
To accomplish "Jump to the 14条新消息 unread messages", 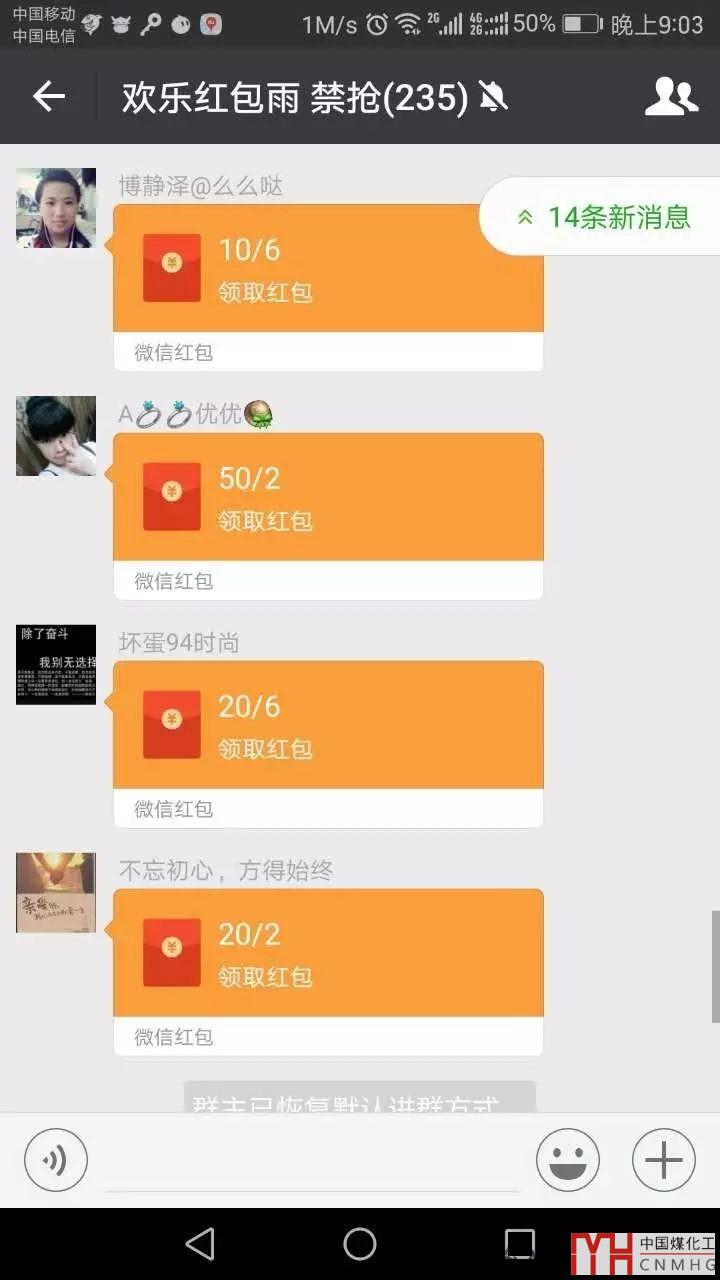I will tap(604, 217).
